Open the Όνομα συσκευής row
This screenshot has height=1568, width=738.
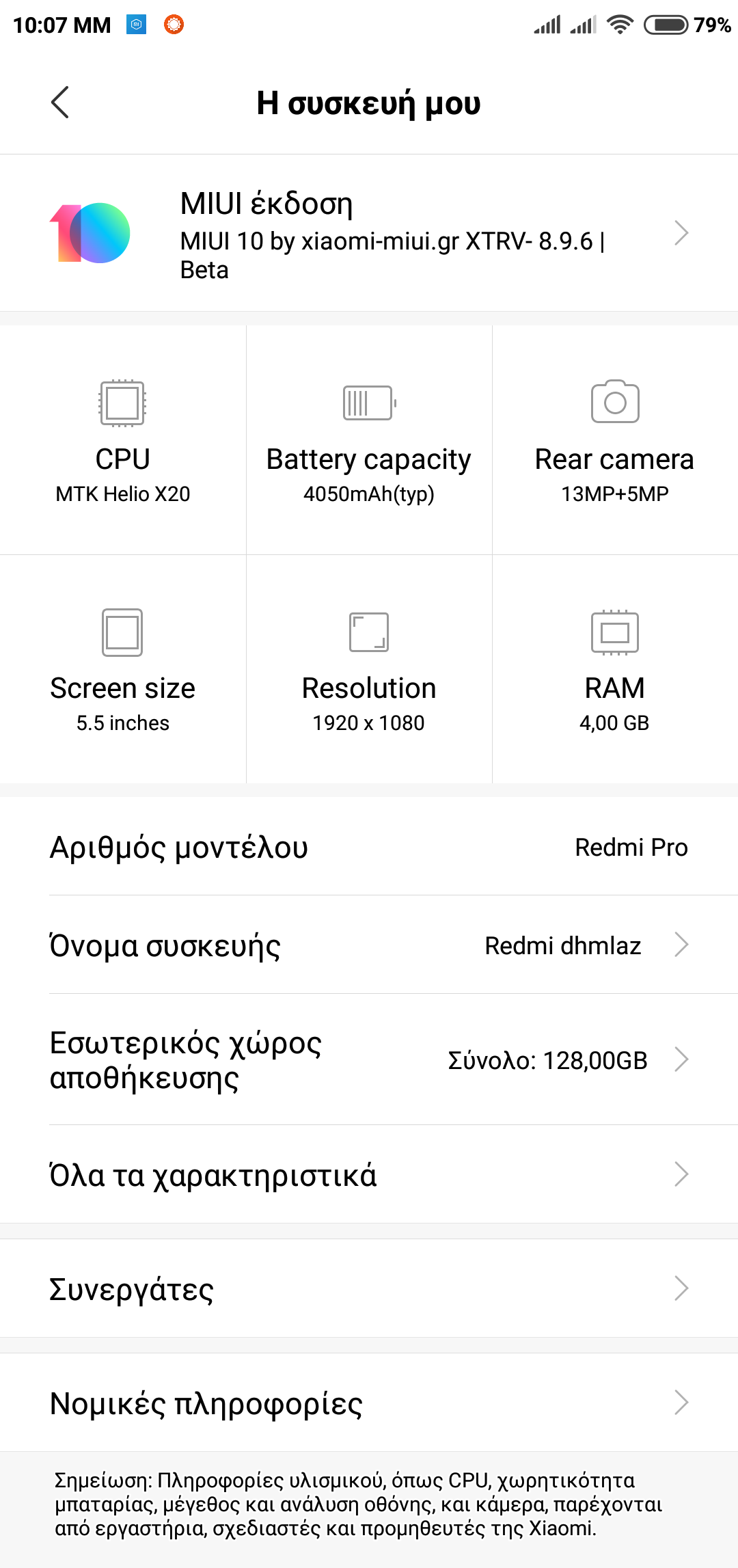(x=369, y=945)
